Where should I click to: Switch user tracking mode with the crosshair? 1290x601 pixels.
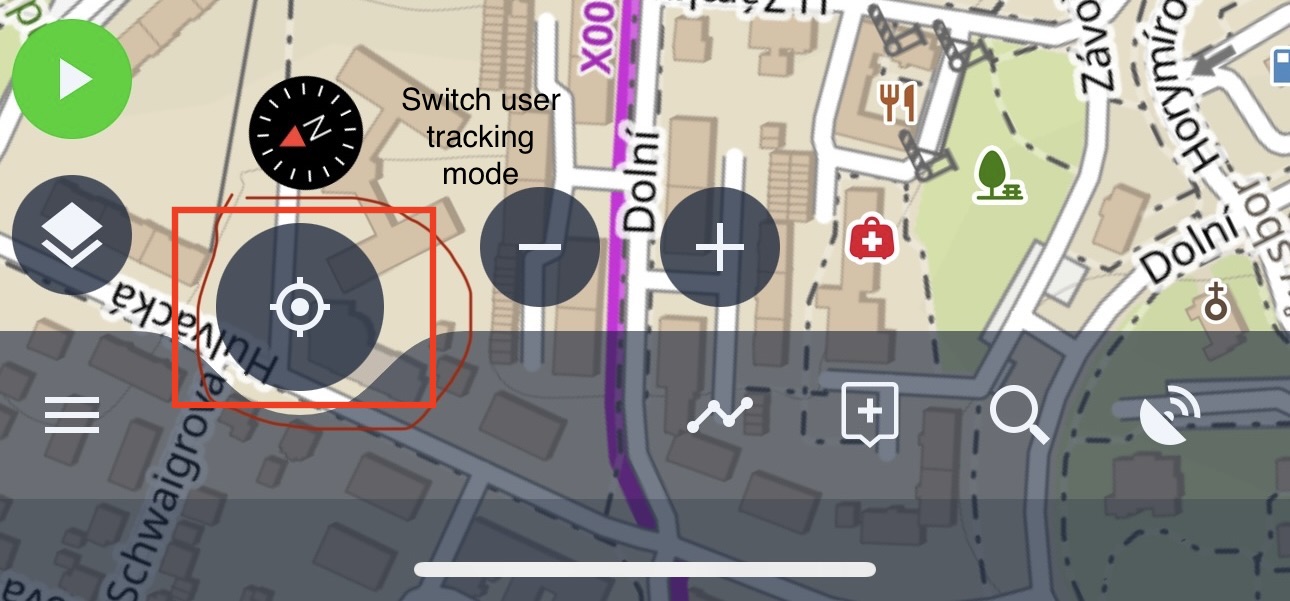[299, 307]
